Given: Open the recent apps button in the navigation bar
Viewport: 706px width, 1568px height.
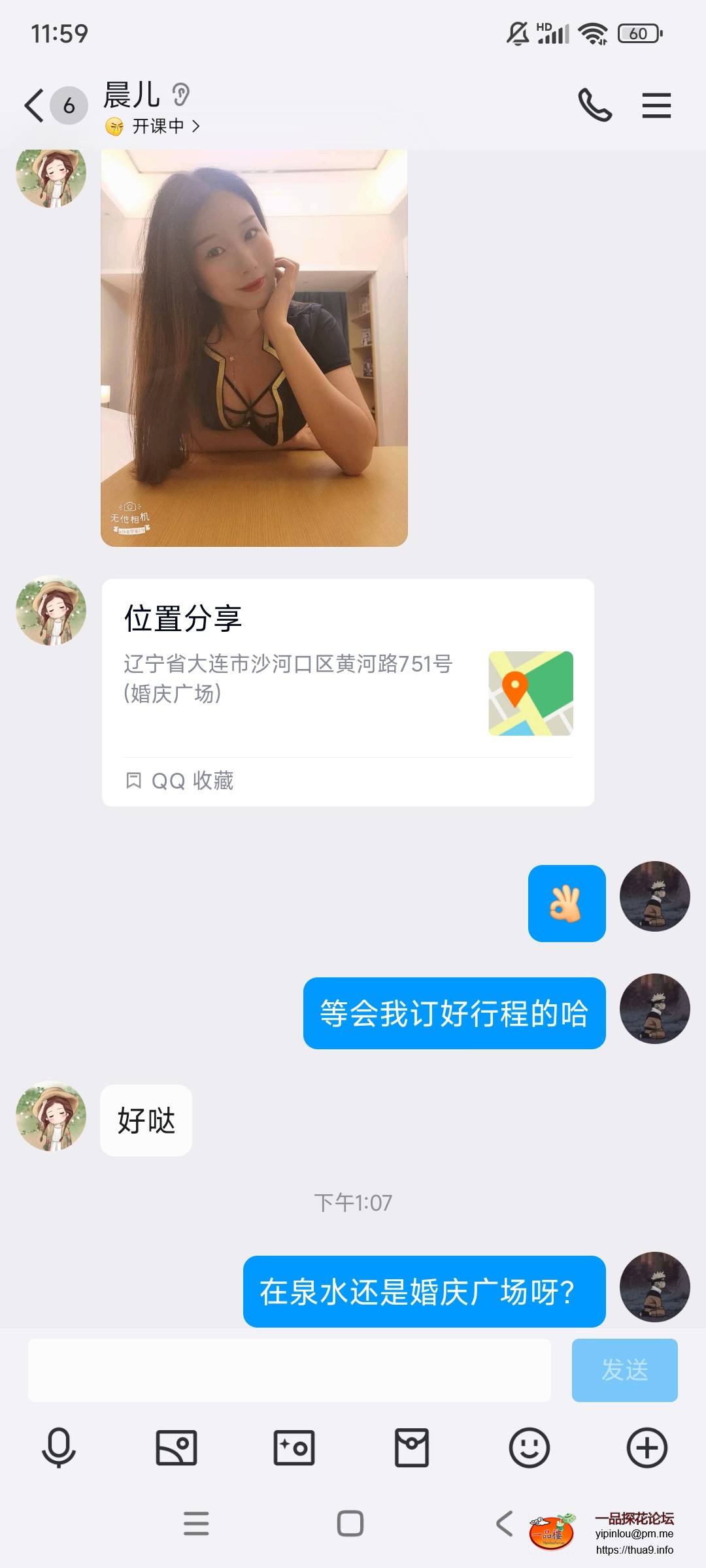Looking at the screenshot, I should [196, 1524].
